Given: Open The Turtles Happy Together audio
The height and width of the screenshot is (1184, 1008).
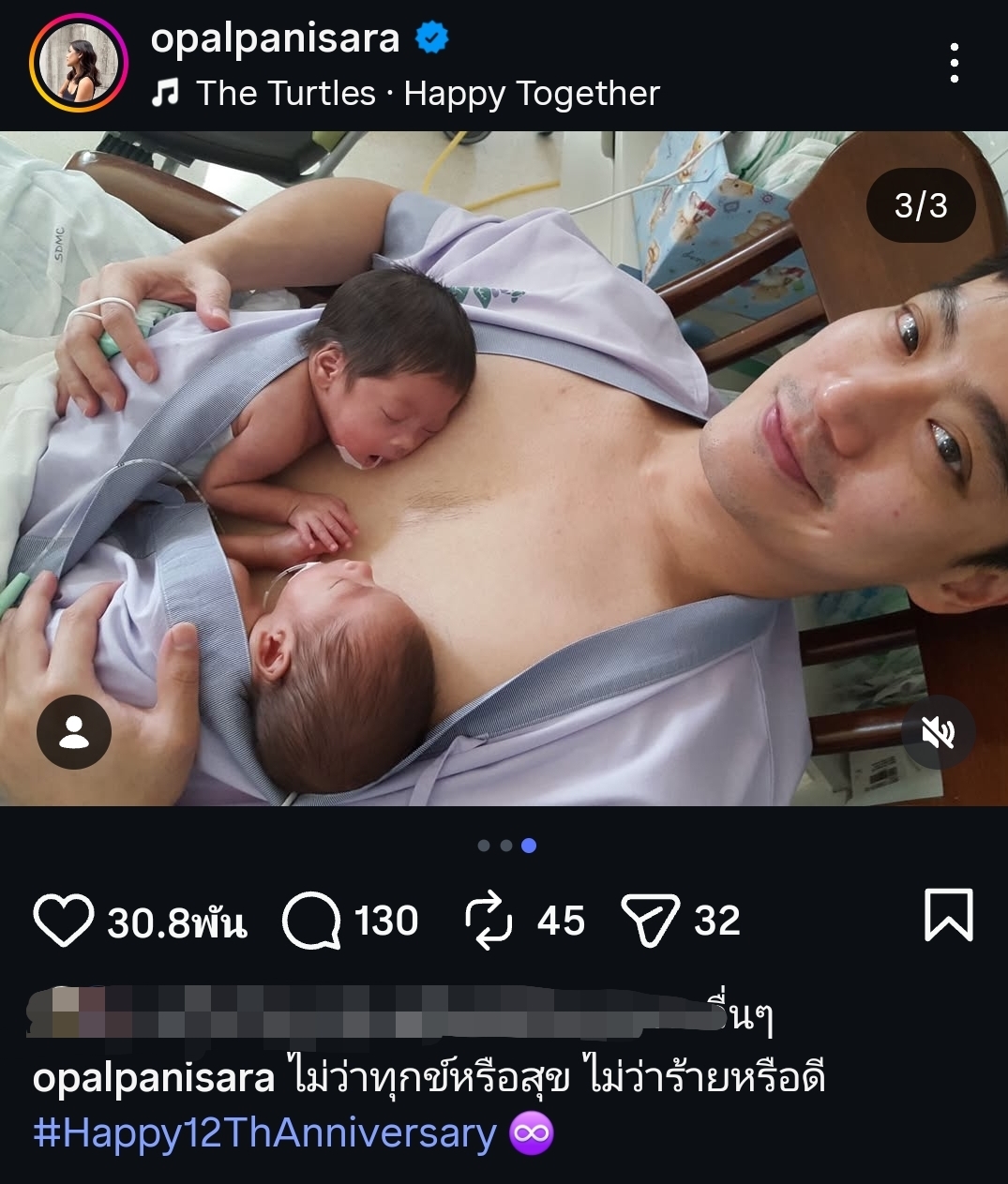Looking at the screenshot, I should point(428,94).
